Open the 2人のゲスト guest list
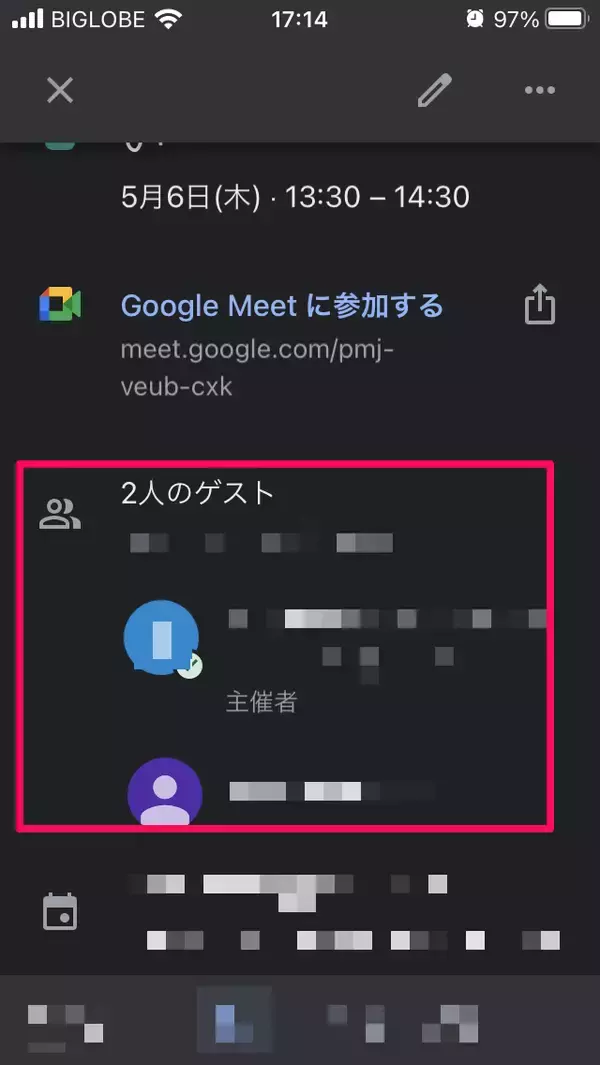 pos(196,493)
